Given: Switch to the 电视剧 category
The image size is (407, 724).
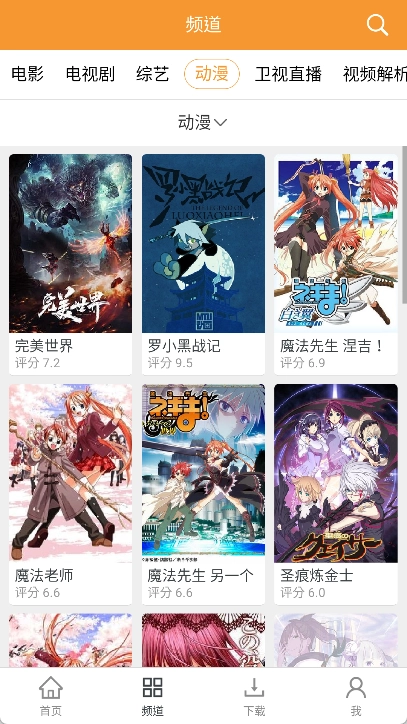Looking at the screenshot, I should (90, 74).
